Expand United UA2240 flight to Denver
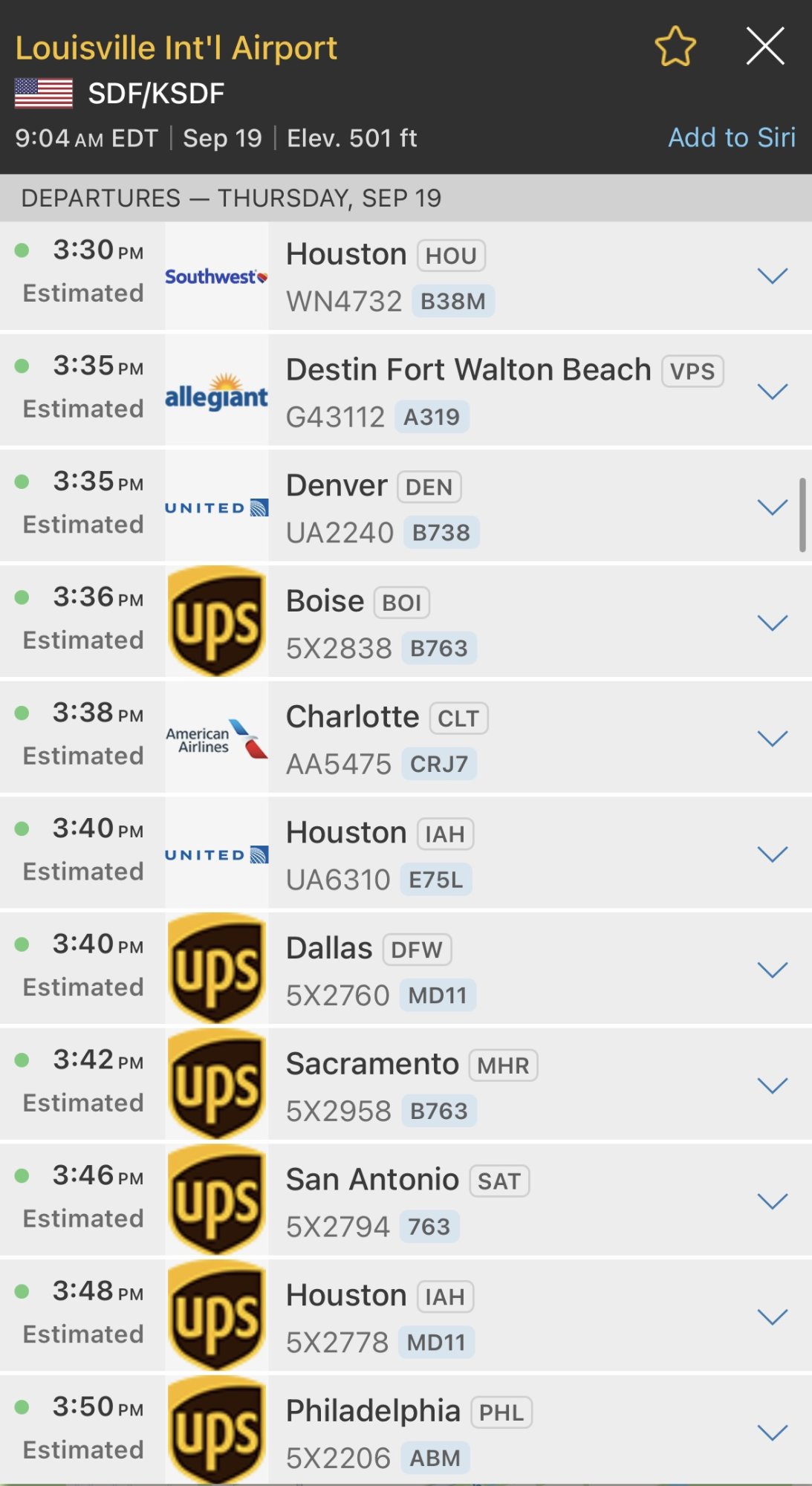The image size is (812, 1486). point(772,507)
